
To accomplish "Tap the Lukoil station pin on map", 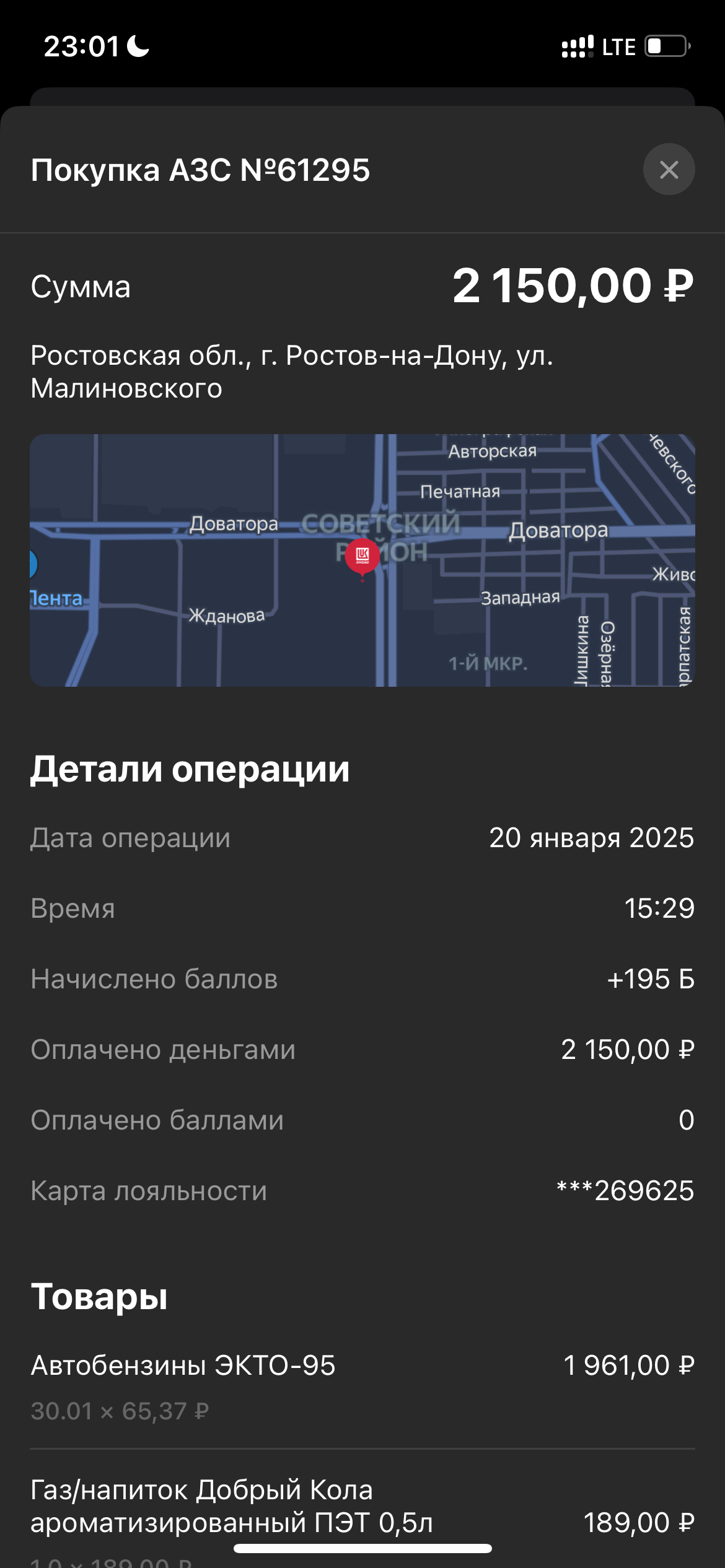I will pyautogui.click(x=362, y=555).
